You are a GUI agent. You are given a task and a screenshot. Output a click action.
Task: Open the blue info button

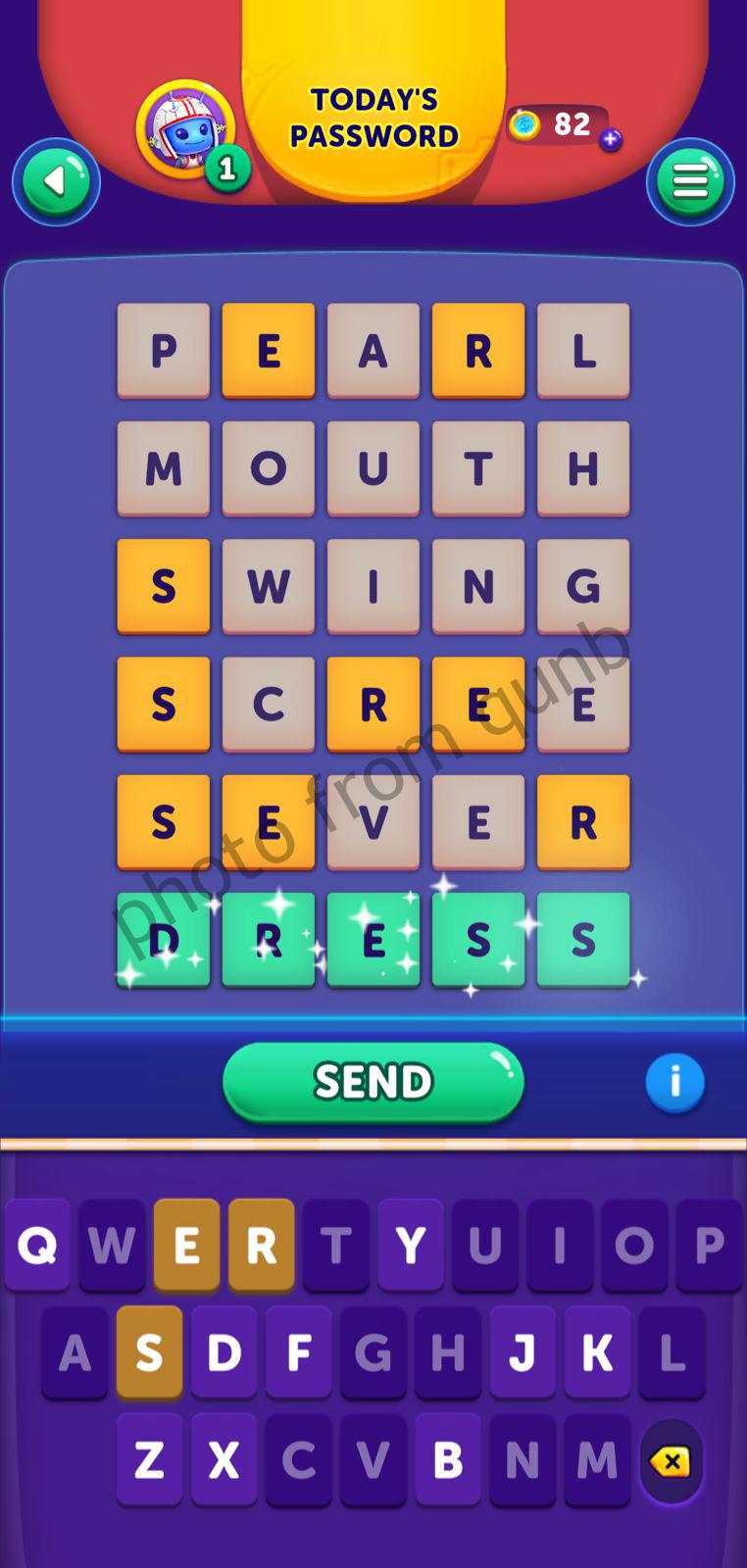674,1082
